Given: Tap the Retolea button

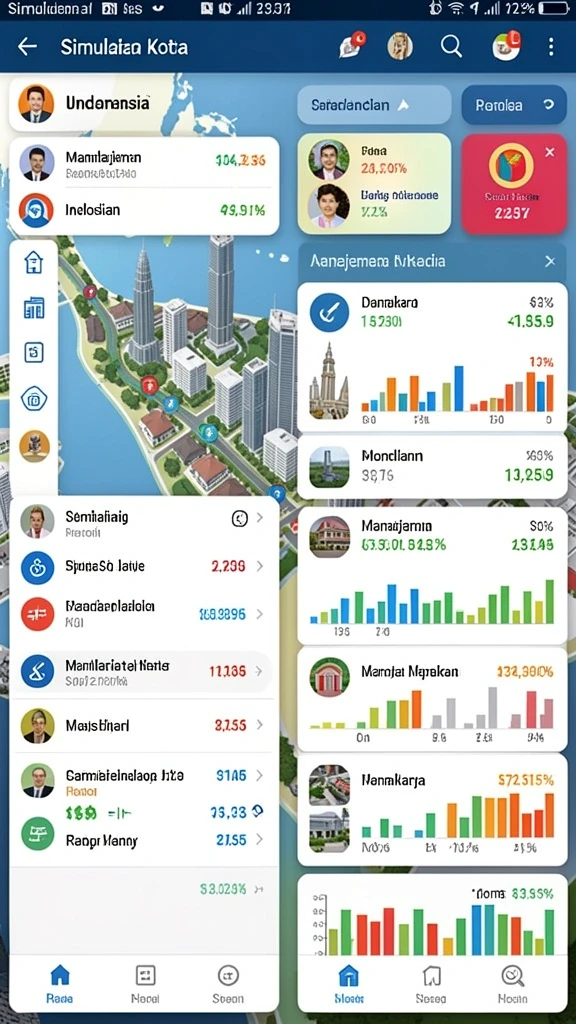Looking at the screenshot, I should [x=514, y=104].
